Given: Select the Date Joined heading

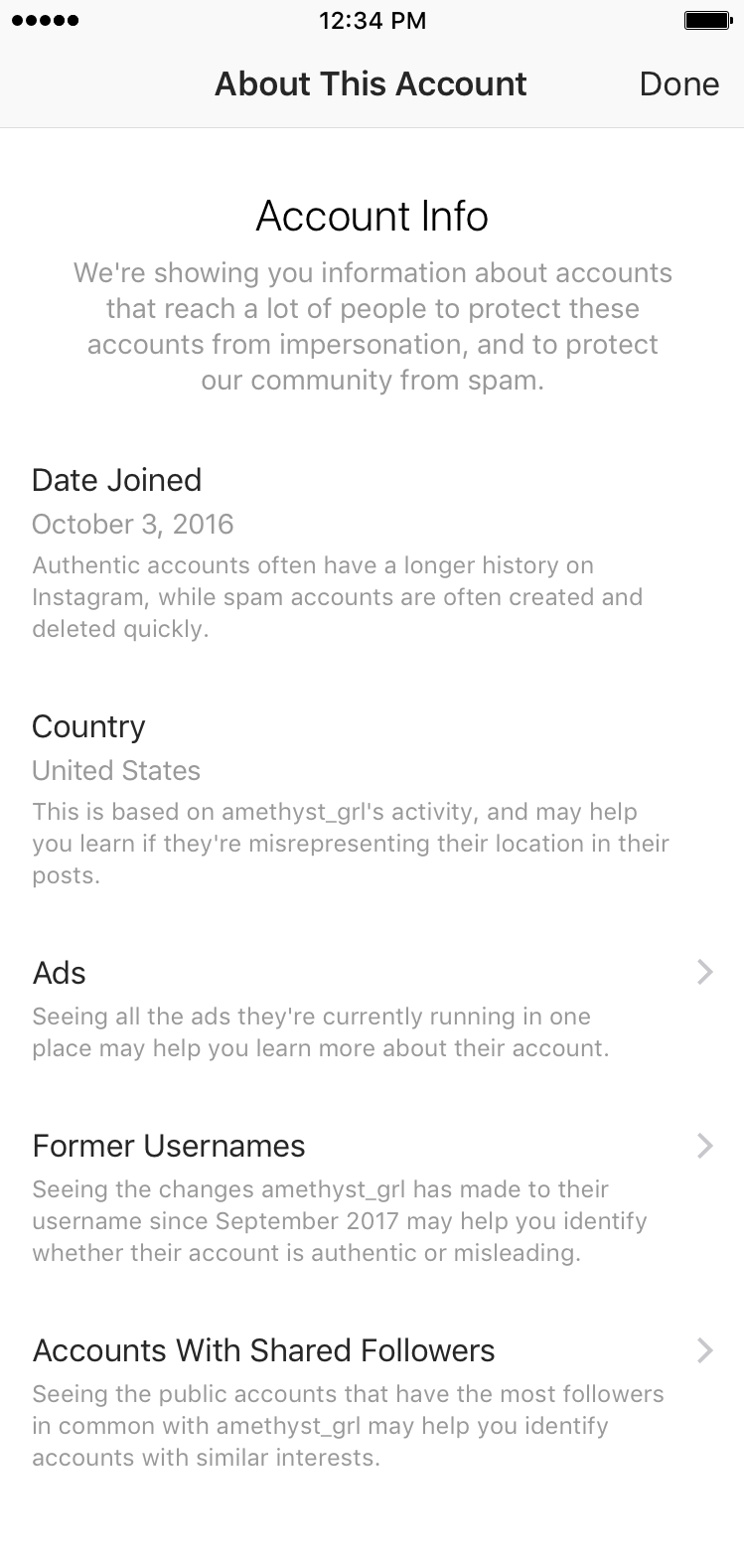Looking at the screenshot, I should tap(117, 480).
